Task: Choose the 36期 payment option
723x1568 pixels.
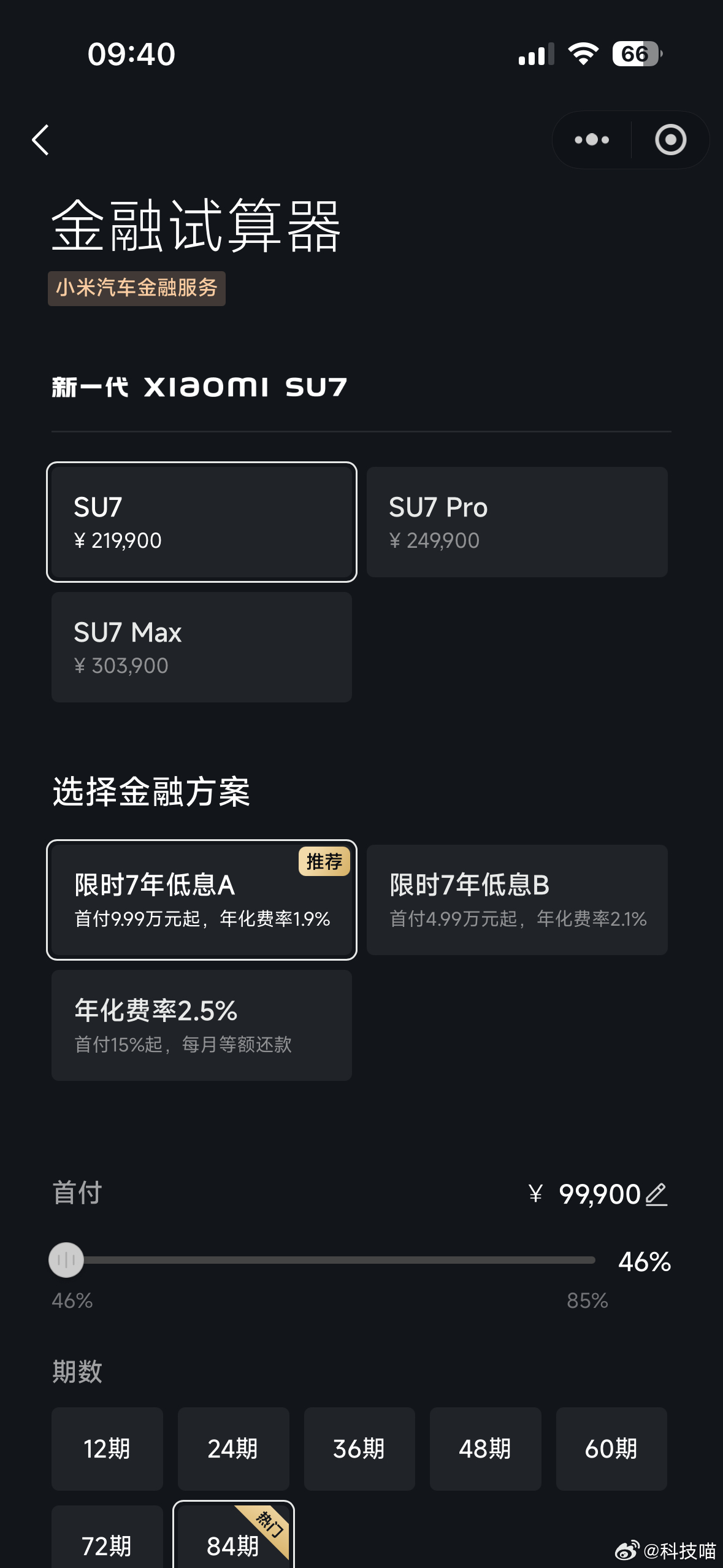Action: click(x=359, y=1449)
